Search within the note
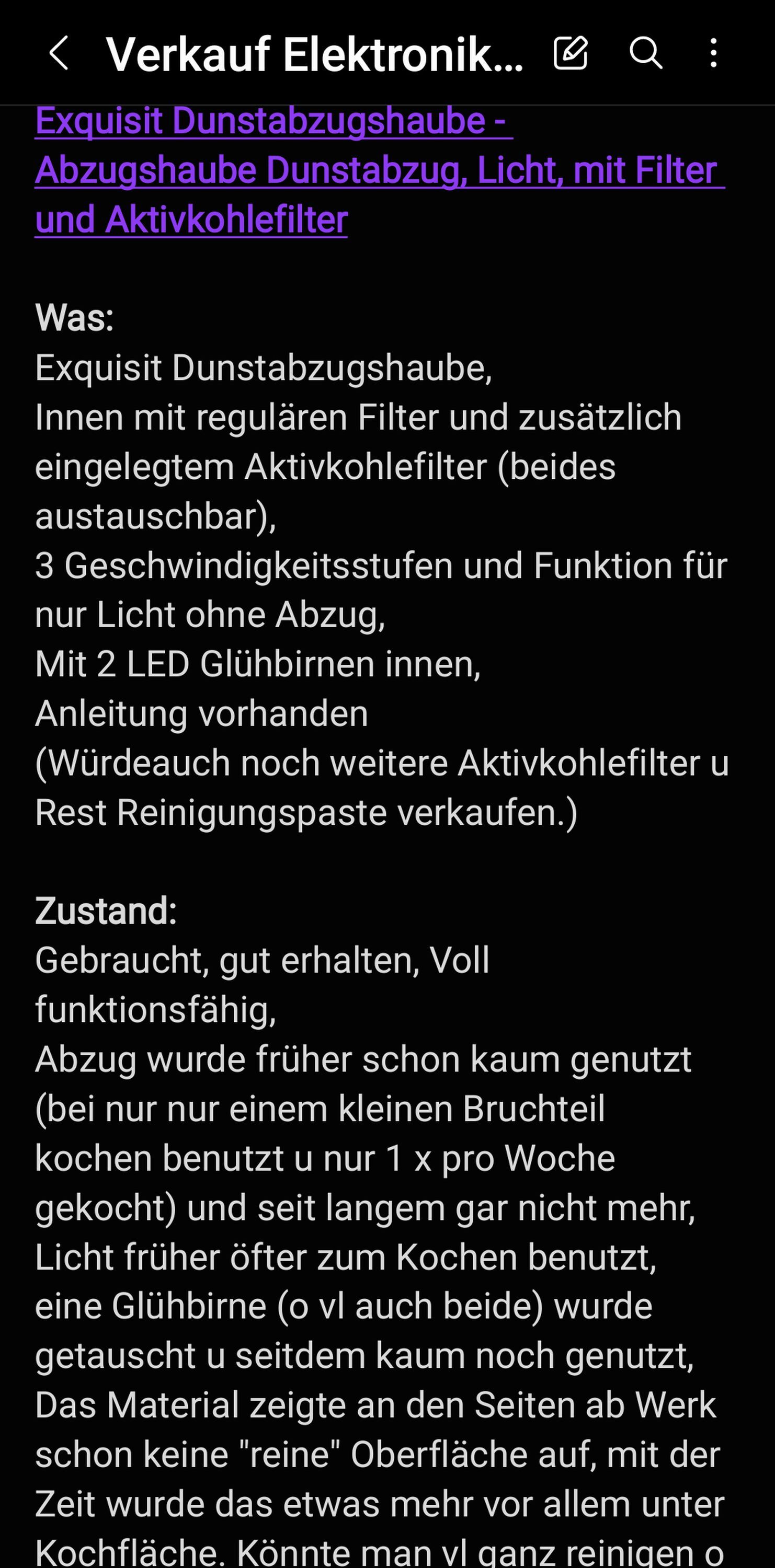775x1568 pixels. pos(645,53)
